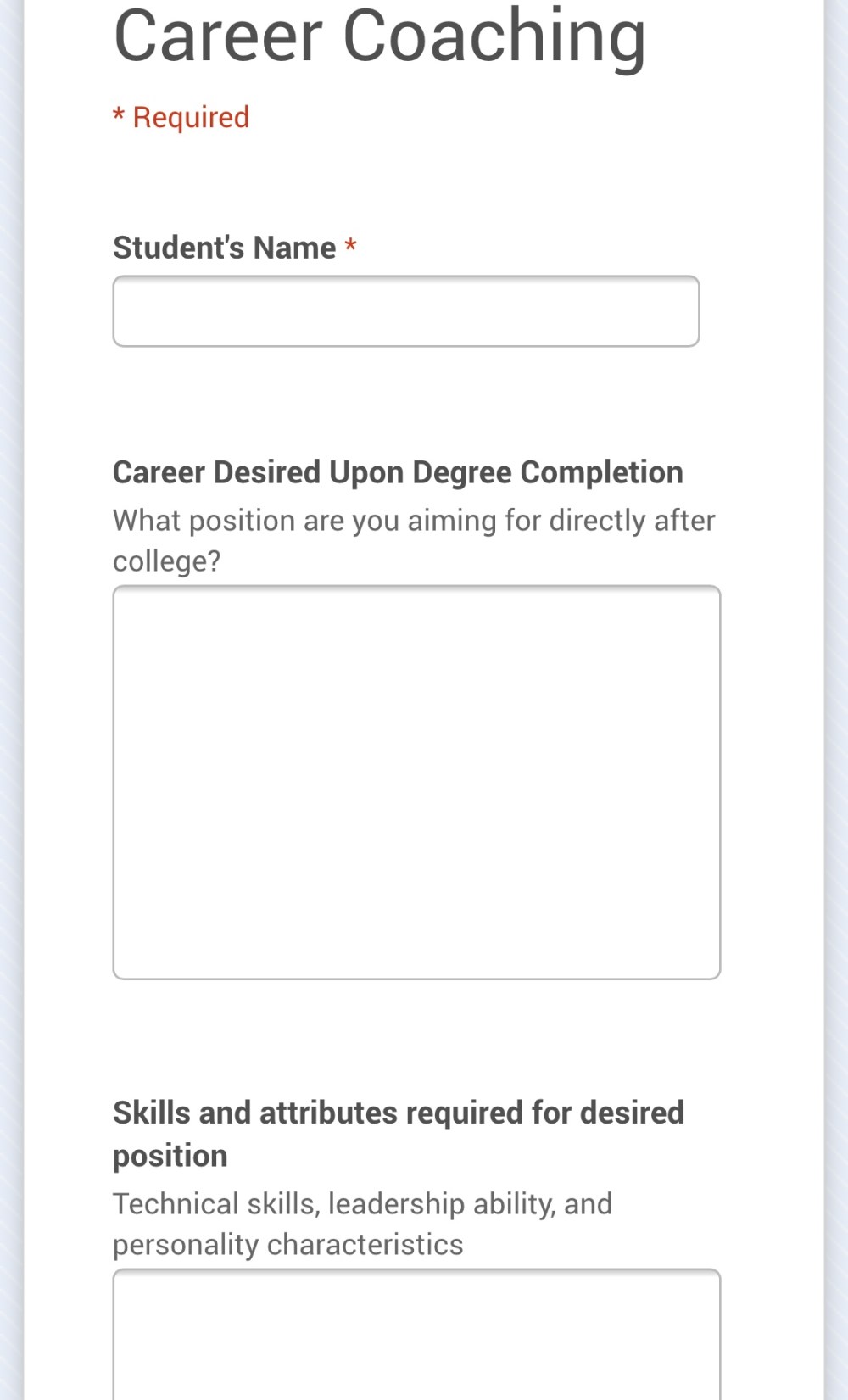Click the red asterisk beside Student's Name
The width and height of the screenshot is (848, 1400).
[x=350, y=247]
